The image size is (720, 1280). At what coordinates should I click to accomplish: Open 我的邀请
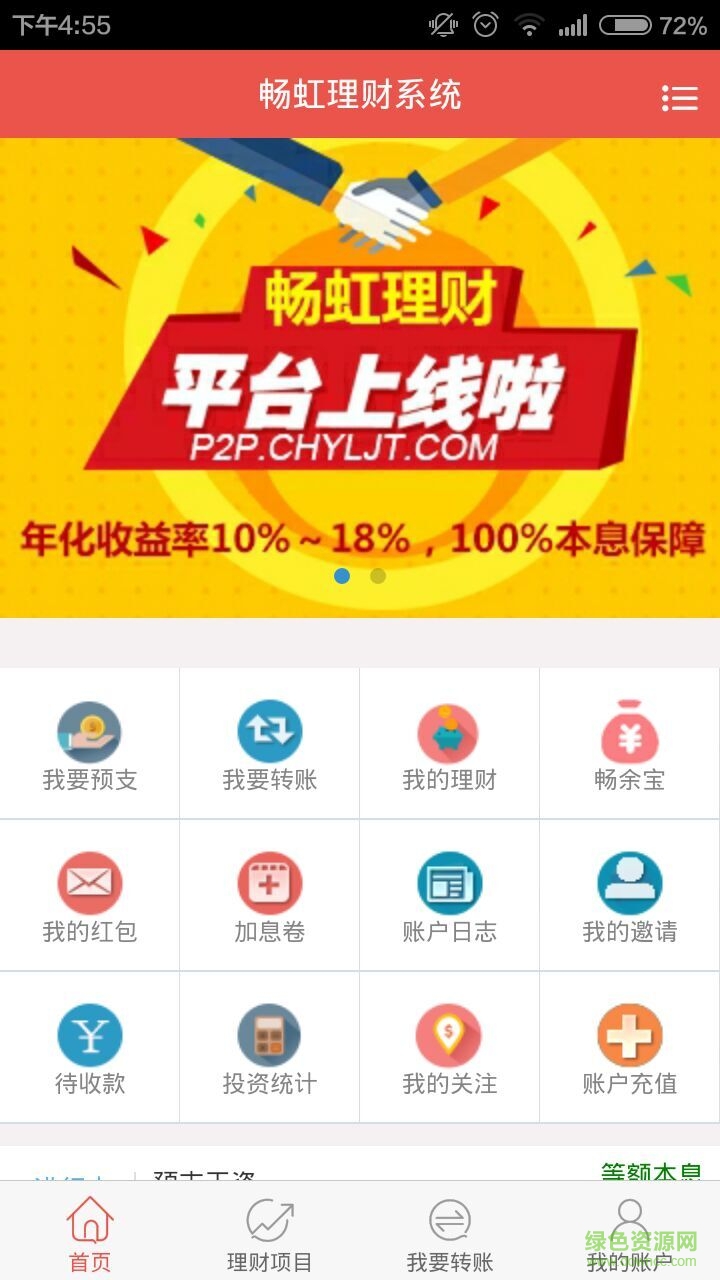[630, 897]
